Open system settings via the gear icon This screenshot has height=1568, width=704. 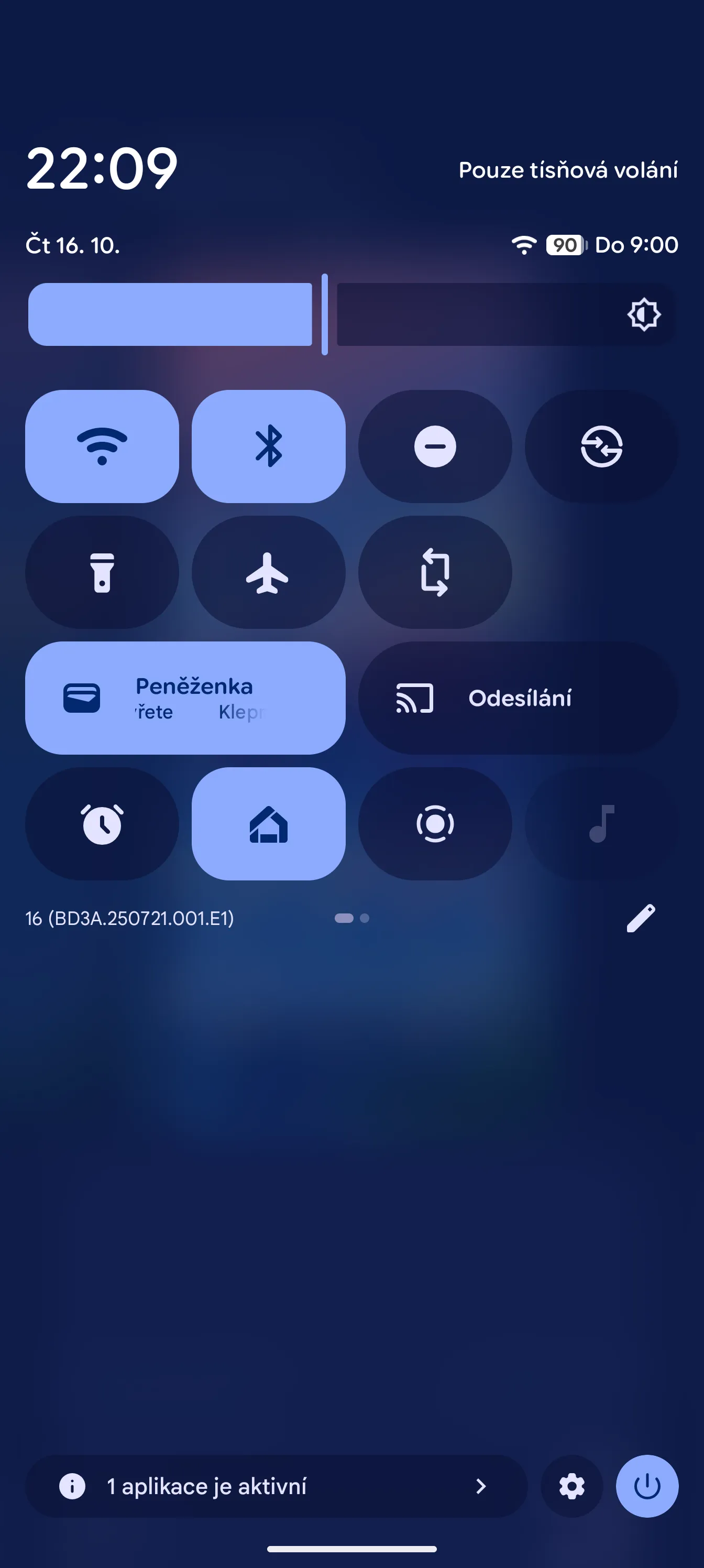pos(571,1486)
